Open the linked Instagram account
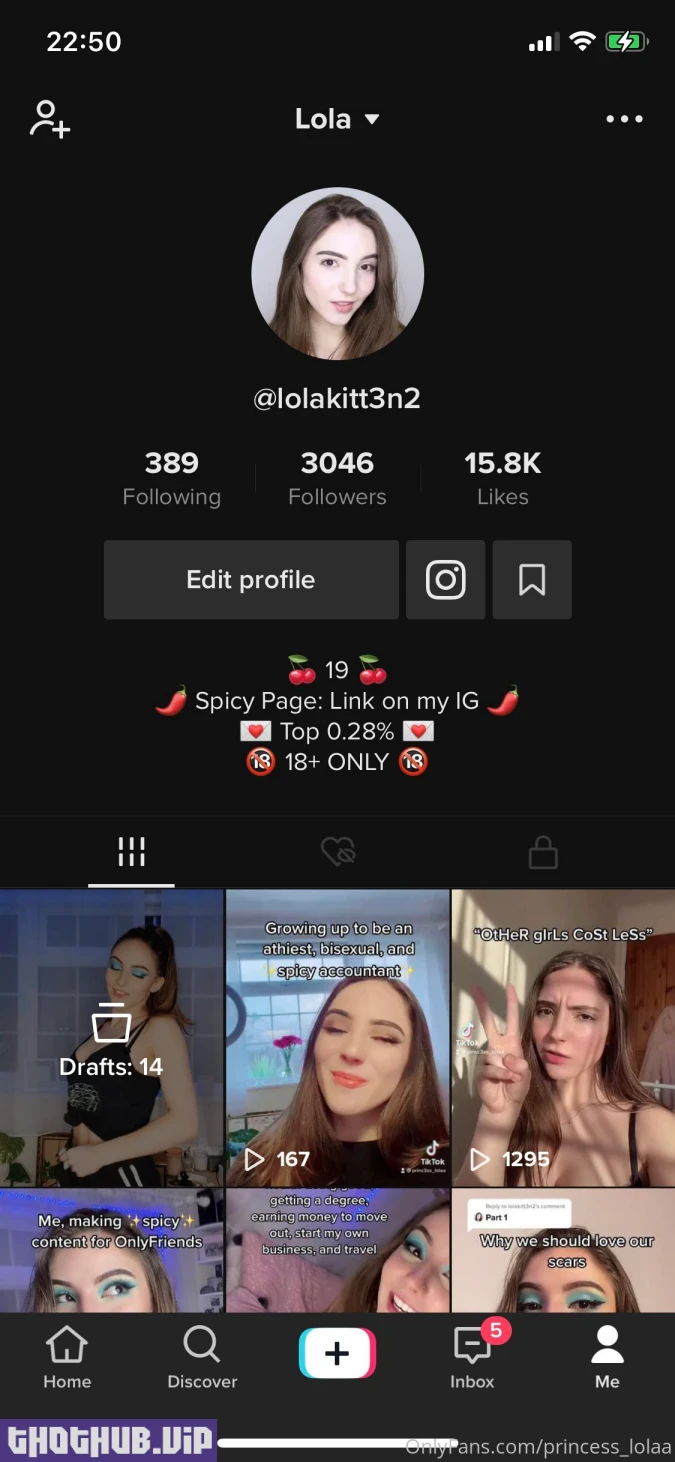 click(x=445, y=580)
